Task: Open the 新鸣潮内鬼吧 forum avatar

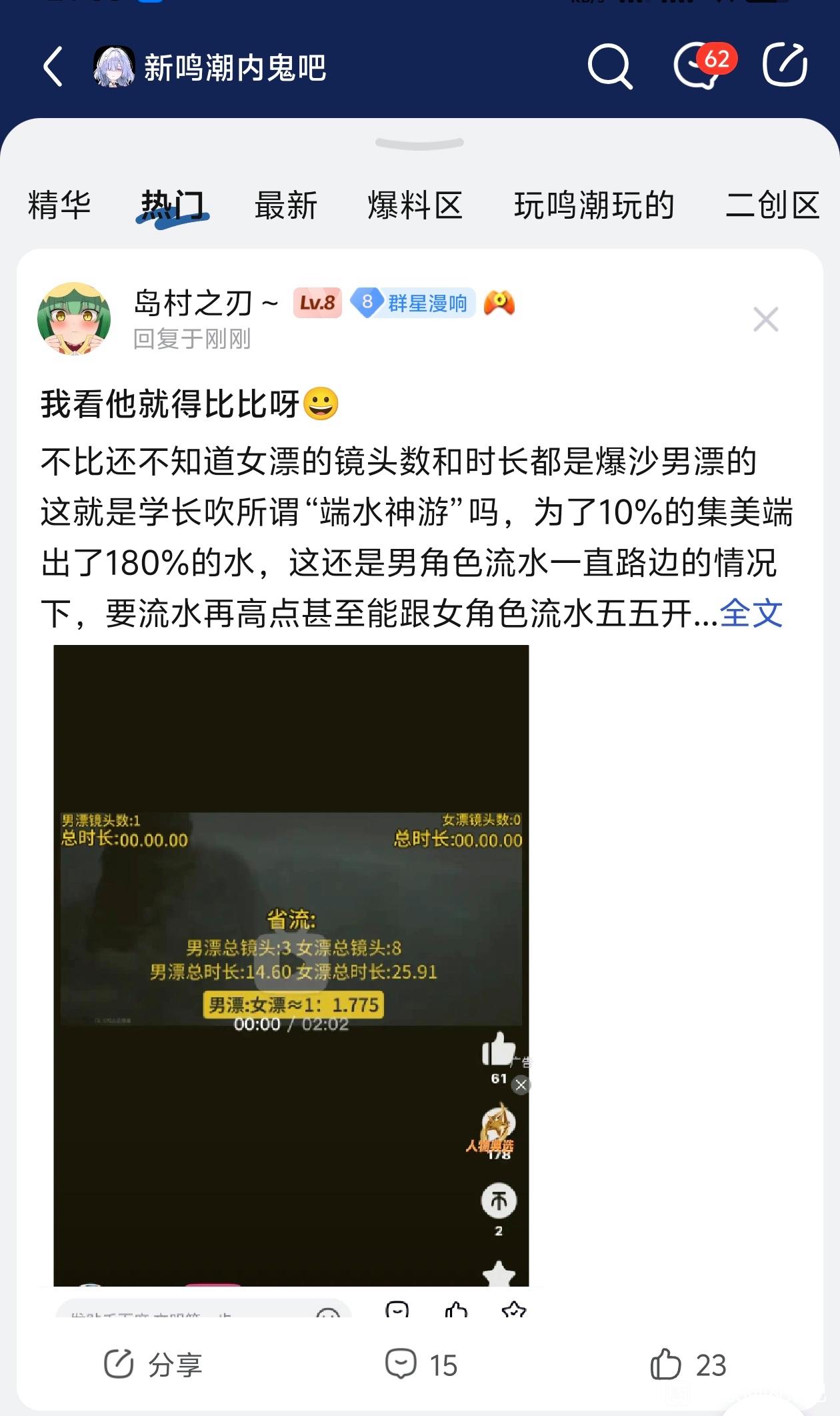Action: pos(114,67)
